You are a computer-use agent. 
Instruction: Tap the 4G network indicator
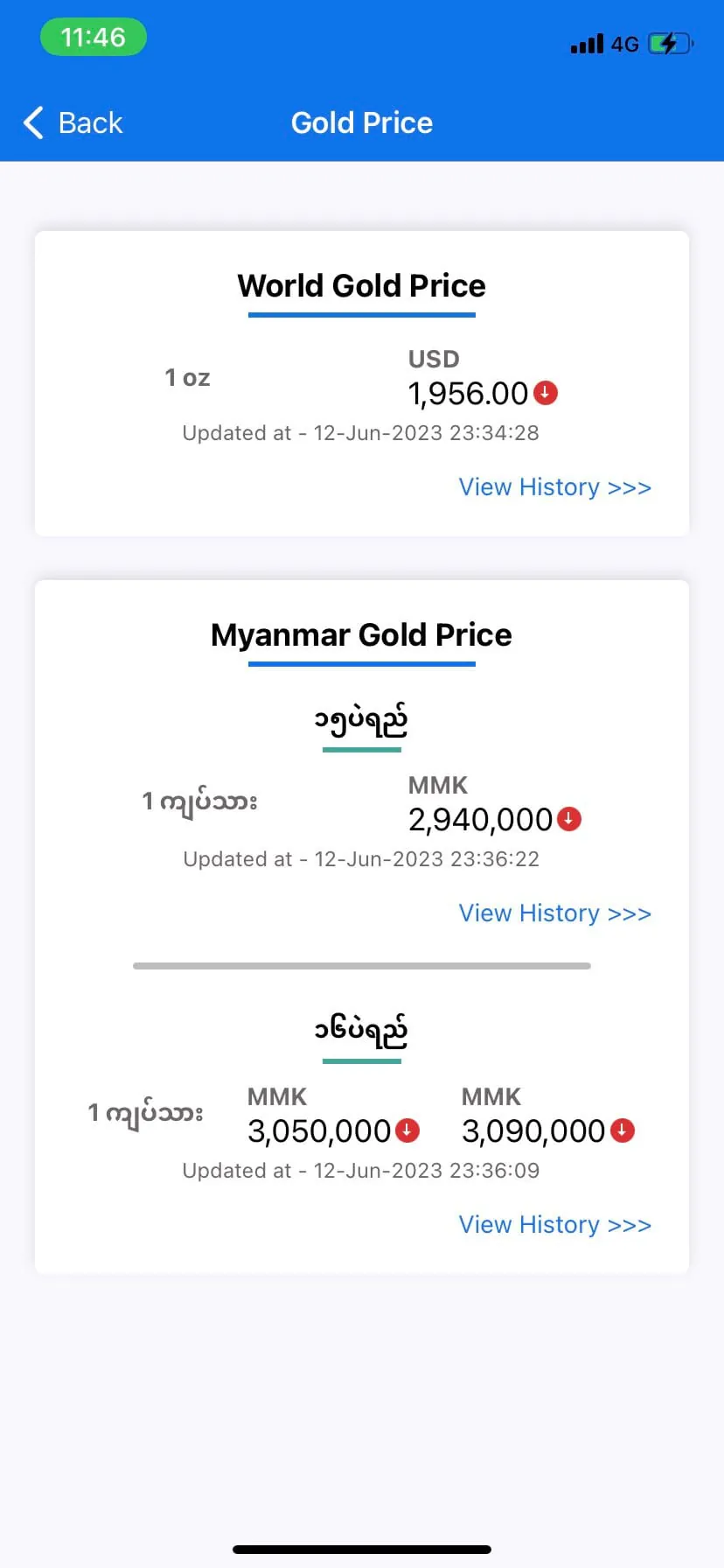623,44
